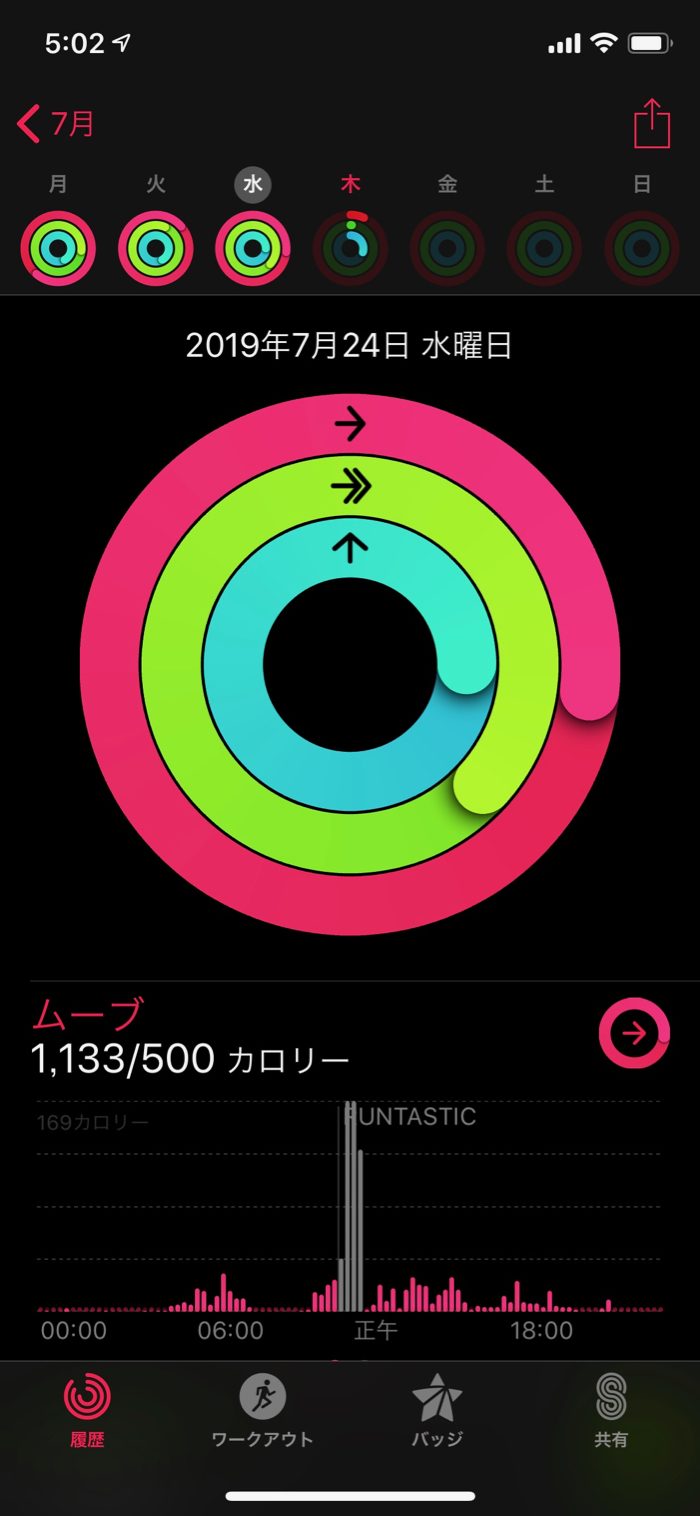The height and width of the screenshot is (1516, 700).
Task: Select Monday (月) activity rings
Action: (58, 249)
